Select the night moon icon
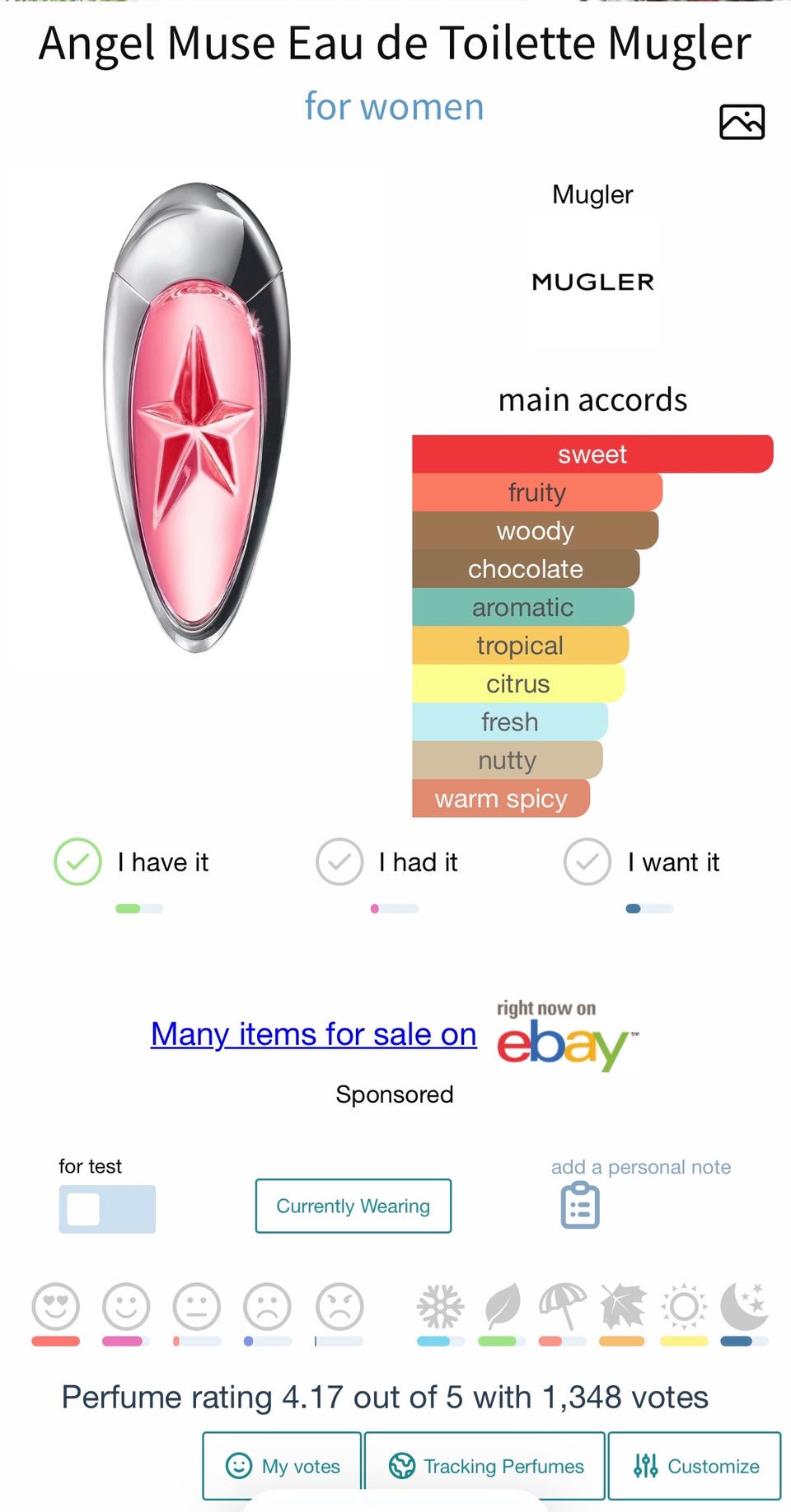791x1512 pixels. [x=744, y=1306]
